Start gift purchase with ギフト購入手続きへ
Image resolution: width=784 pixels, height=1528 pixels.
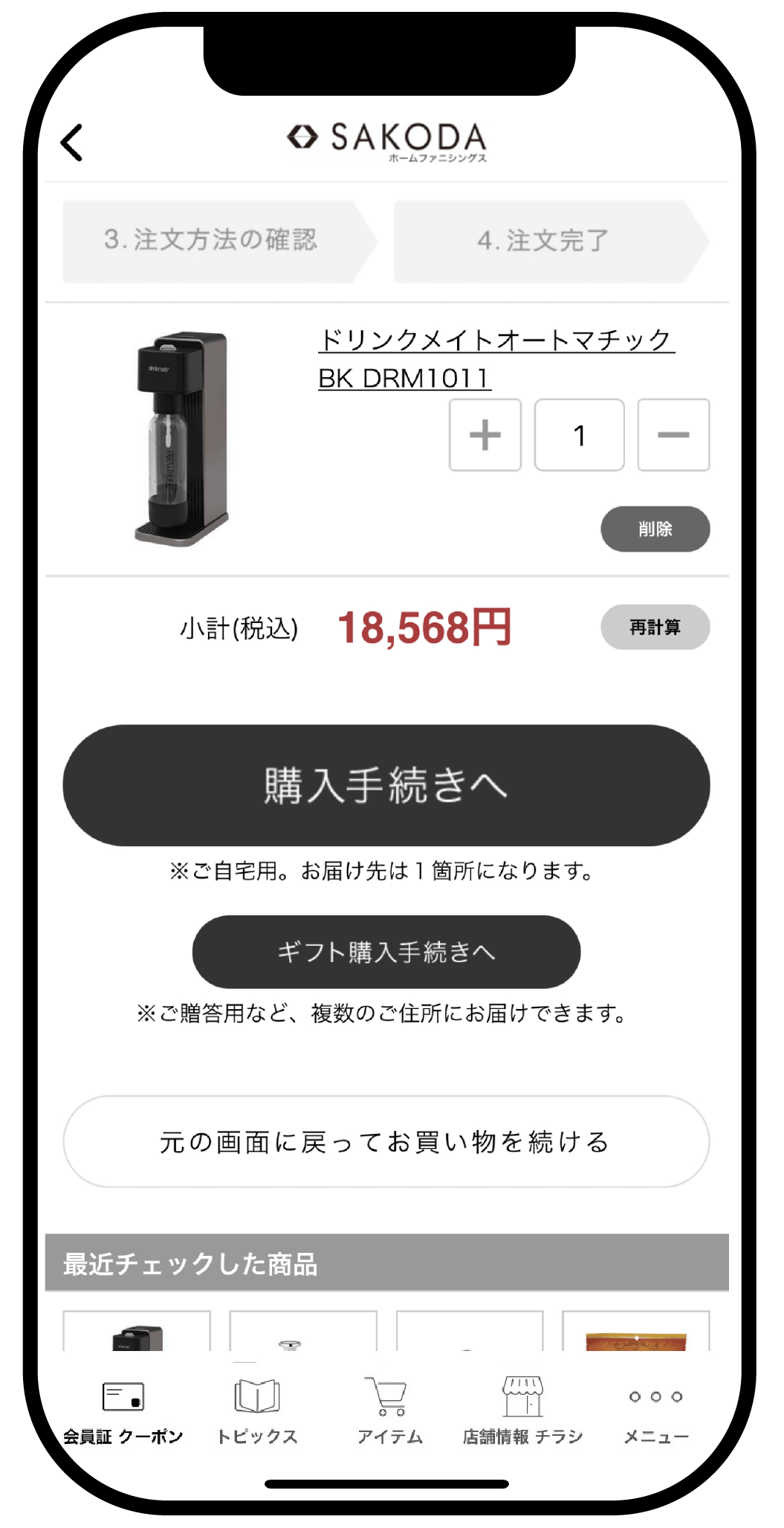pyautogui.click(x=386, y=952)
